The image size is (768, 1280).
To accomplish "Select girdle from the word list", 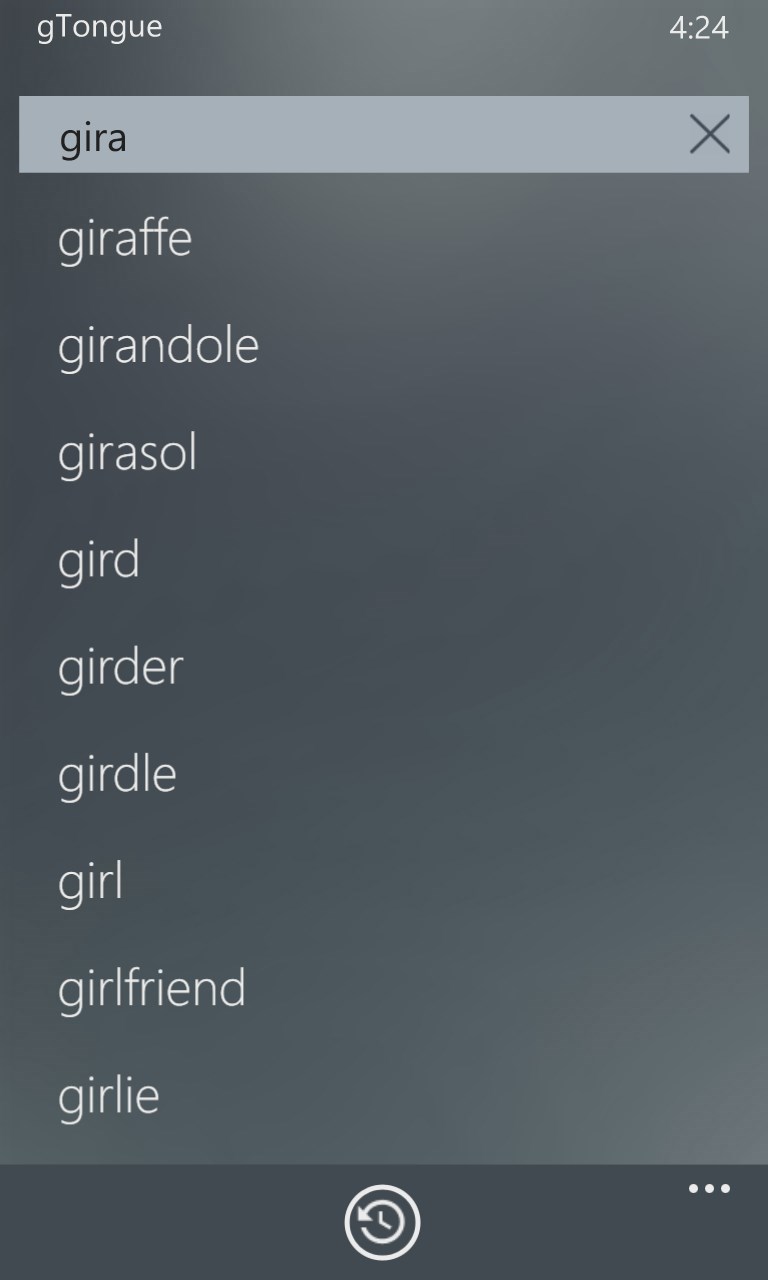I will point(117,774).
